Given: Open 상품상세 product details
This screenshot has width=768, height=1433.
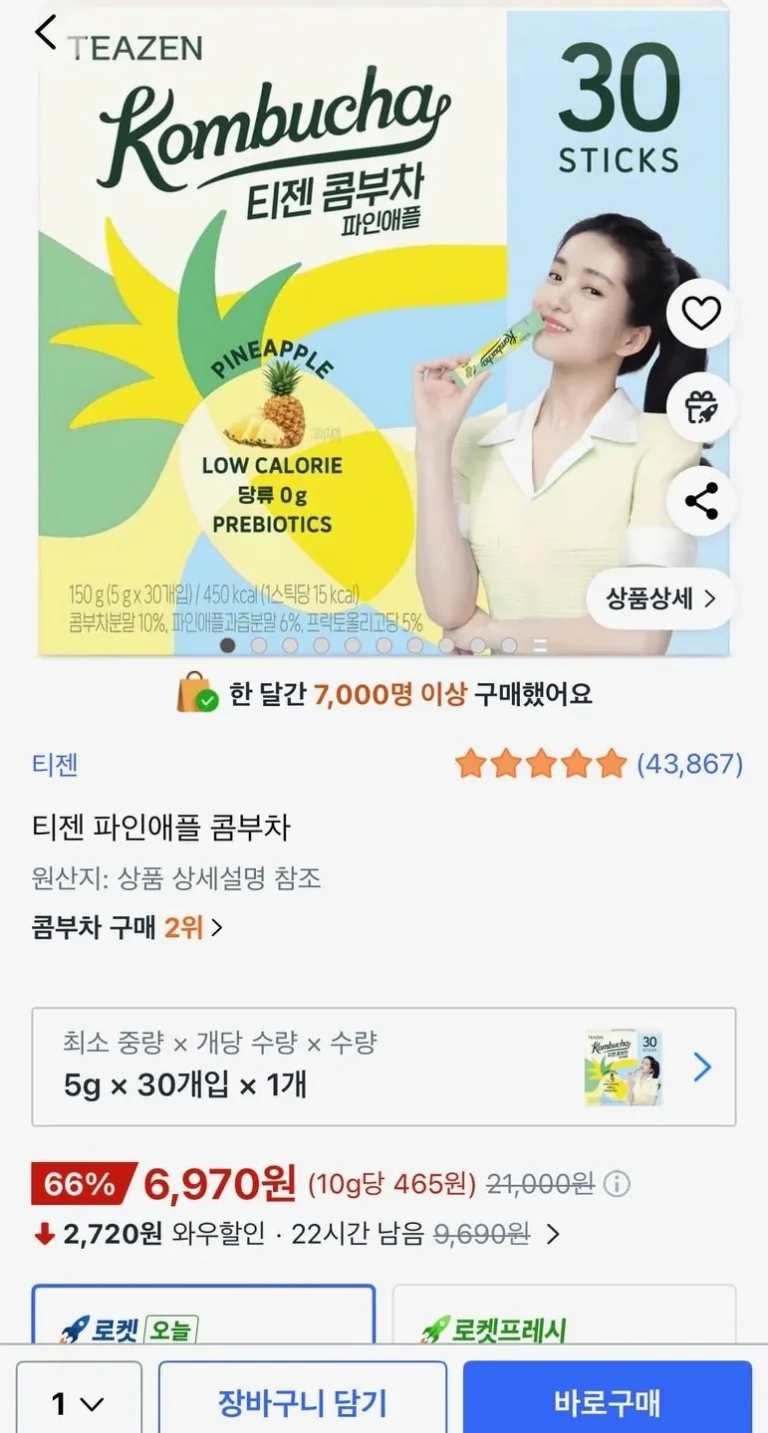Looking at the screenshot, I should click(660, 598).
